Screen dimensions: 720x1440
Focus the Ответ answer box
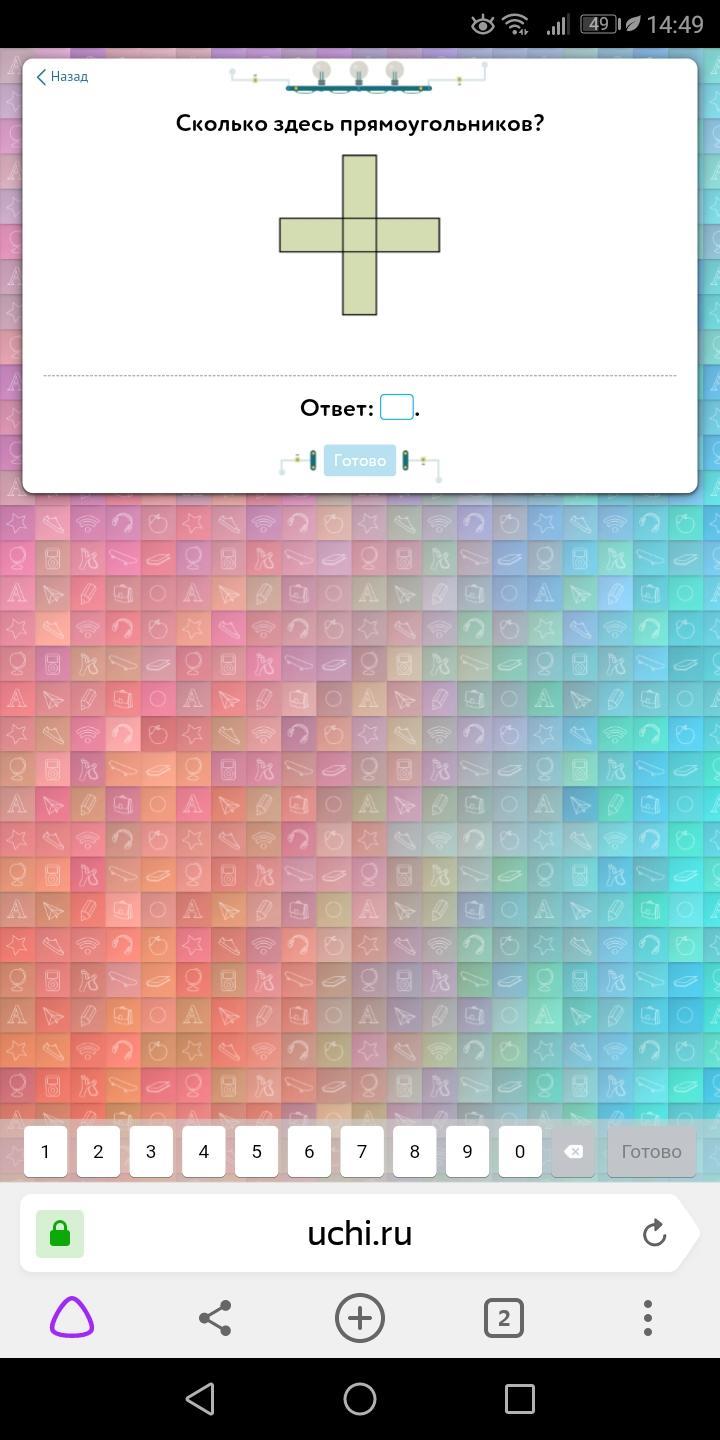[397, 407]
